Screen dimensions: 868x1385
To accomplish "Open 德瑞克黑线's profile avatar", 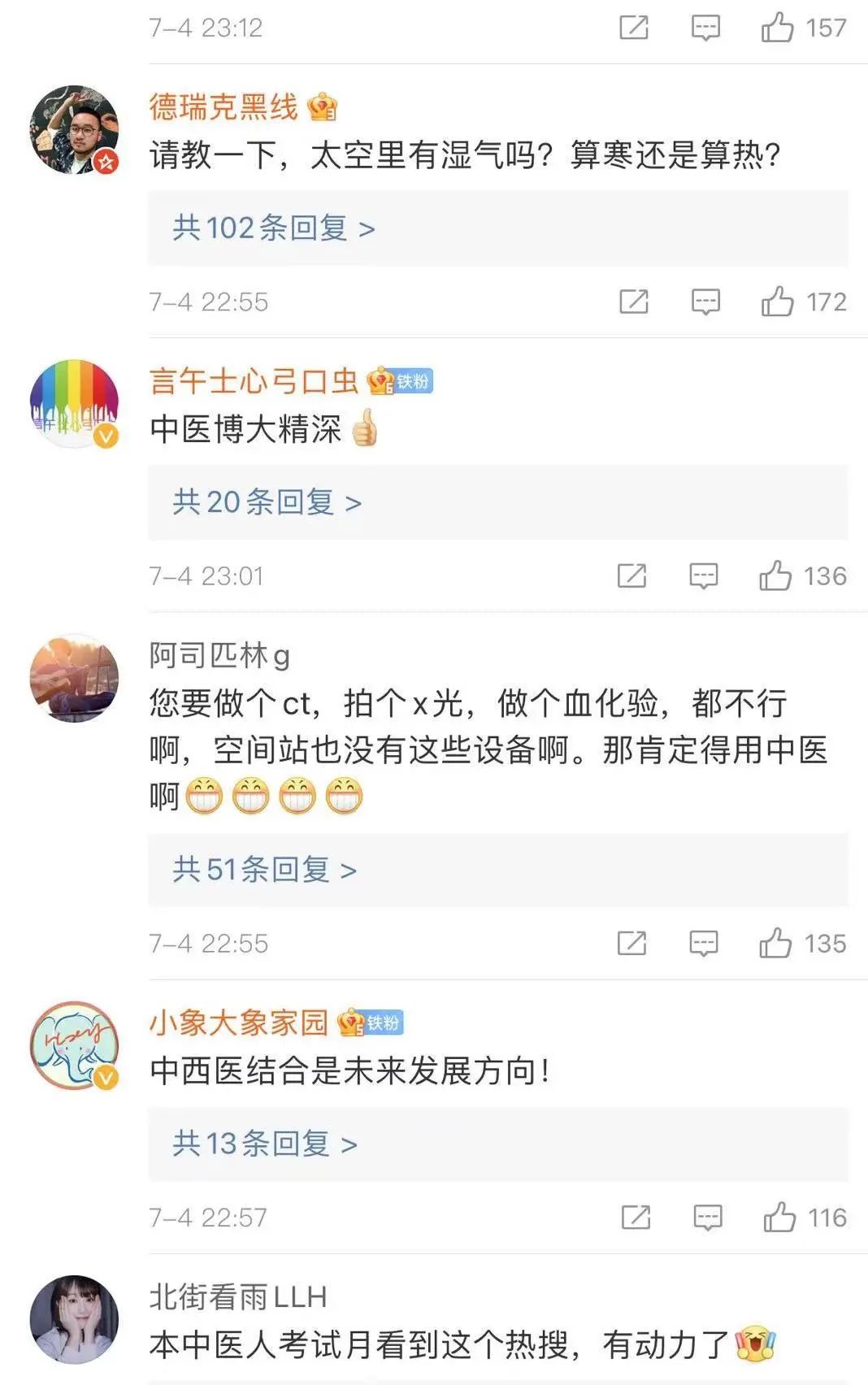I will tap(74, 130).
